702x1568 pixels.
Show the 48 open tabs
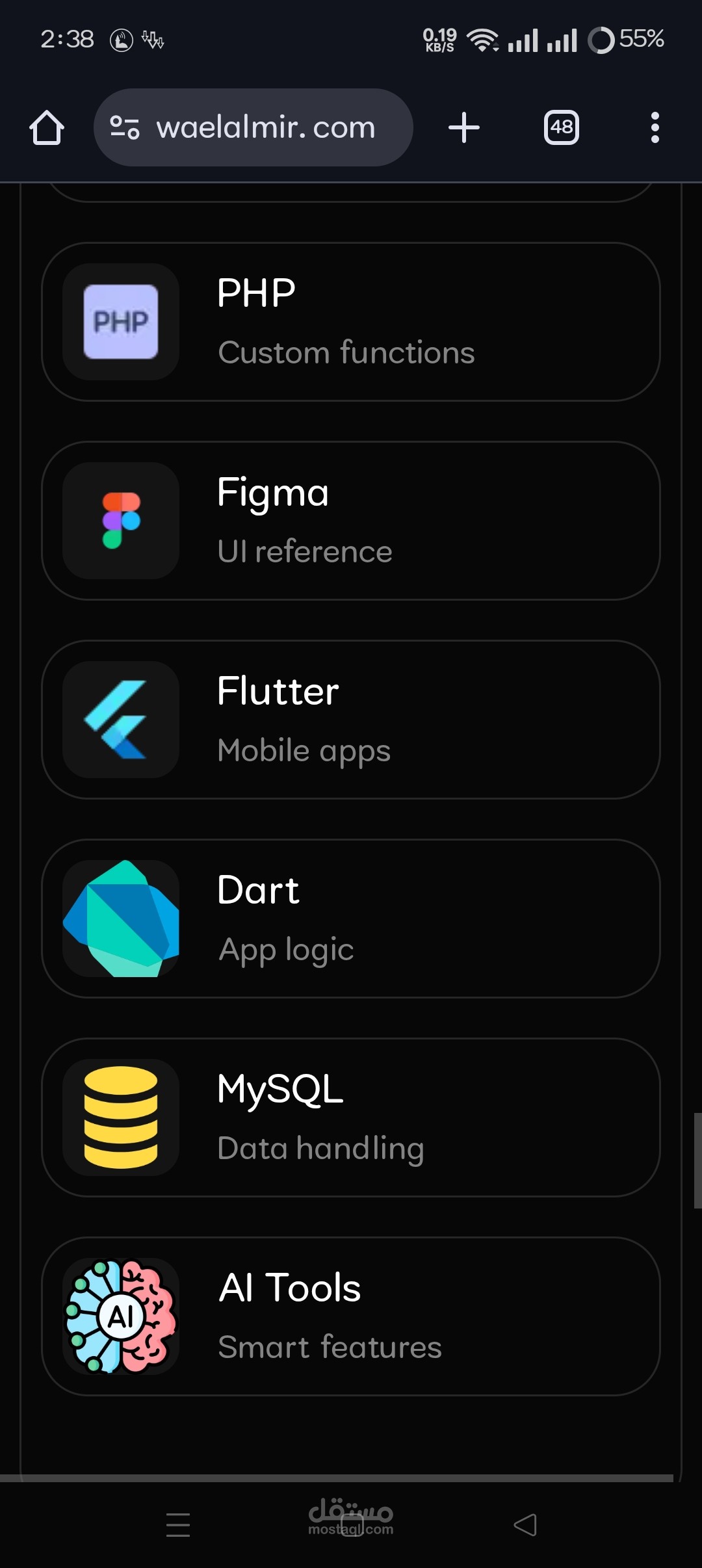point(562,127)
